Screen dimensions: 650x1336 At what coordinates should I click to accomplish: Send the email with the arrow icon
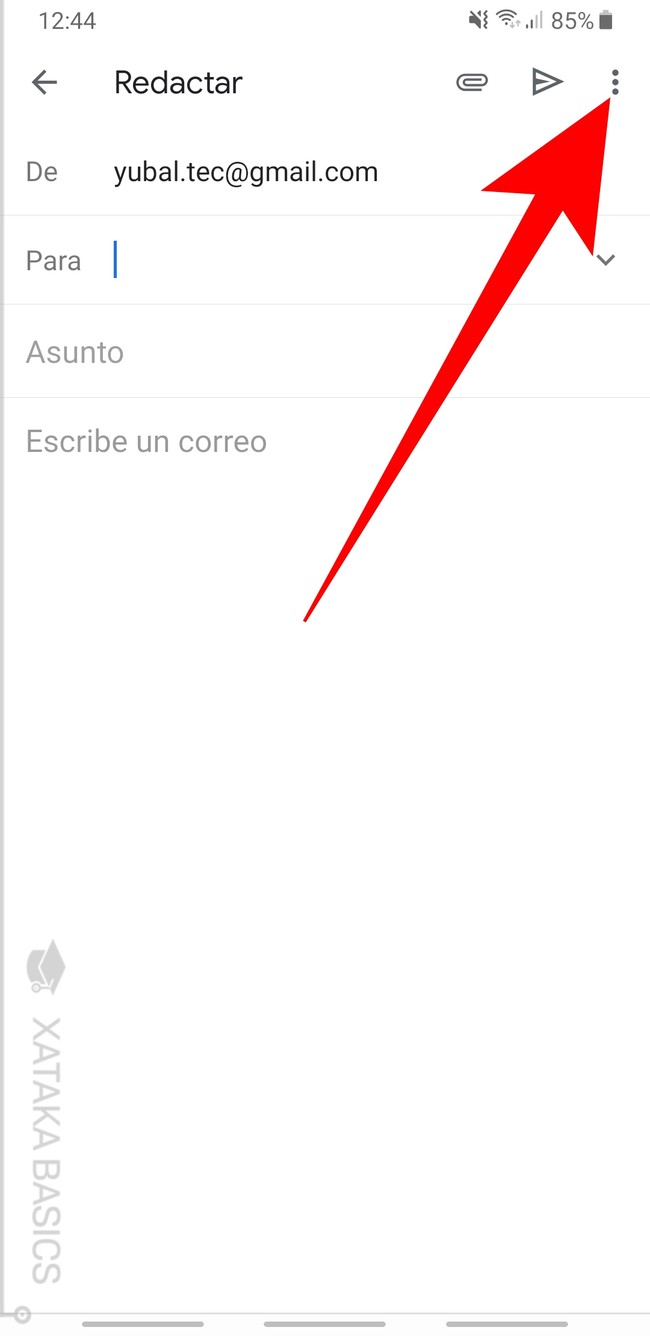pos(546,83)
